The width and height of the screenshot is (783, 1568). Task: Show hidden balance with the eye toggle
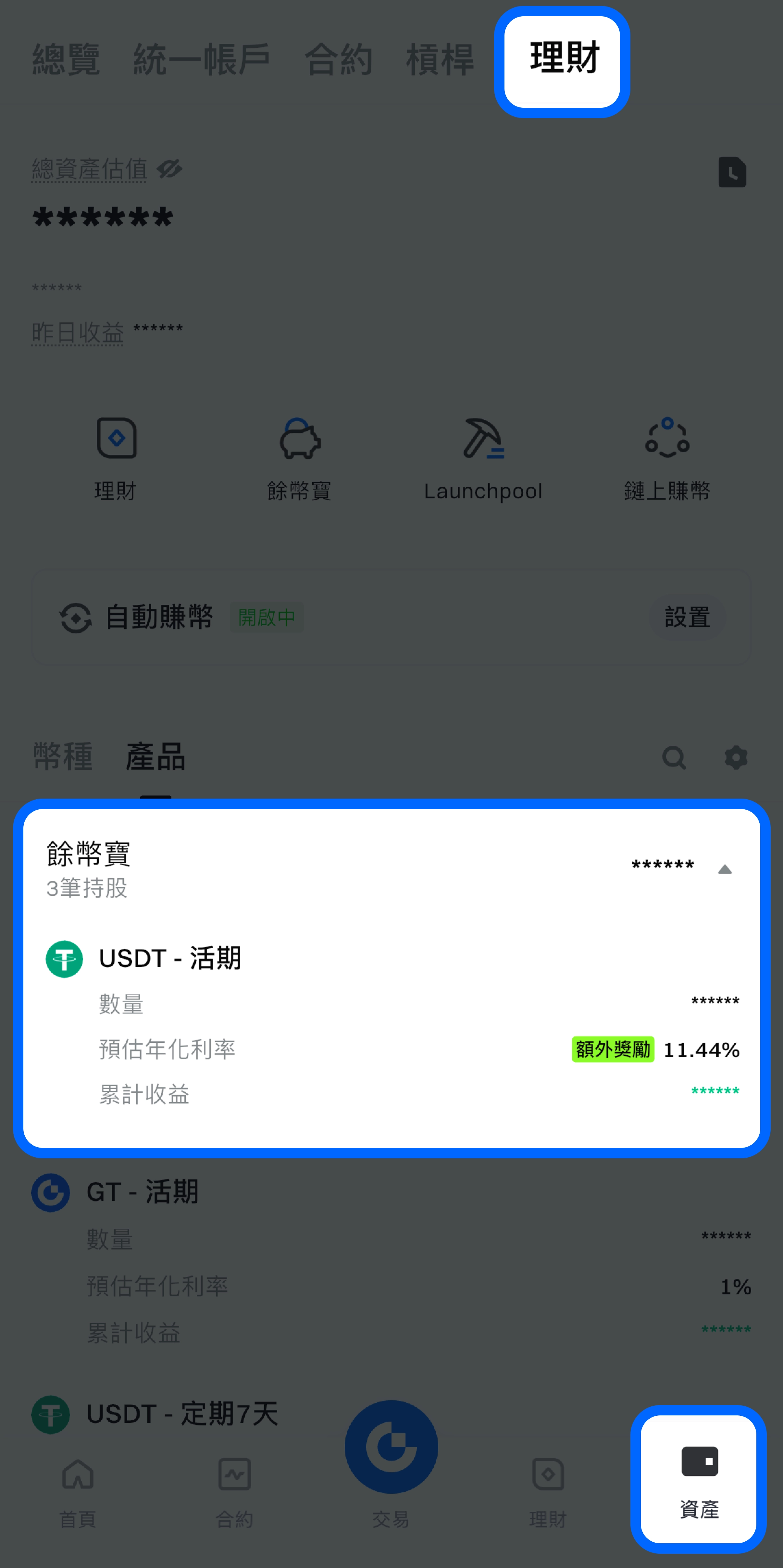[x=169, y=168]
